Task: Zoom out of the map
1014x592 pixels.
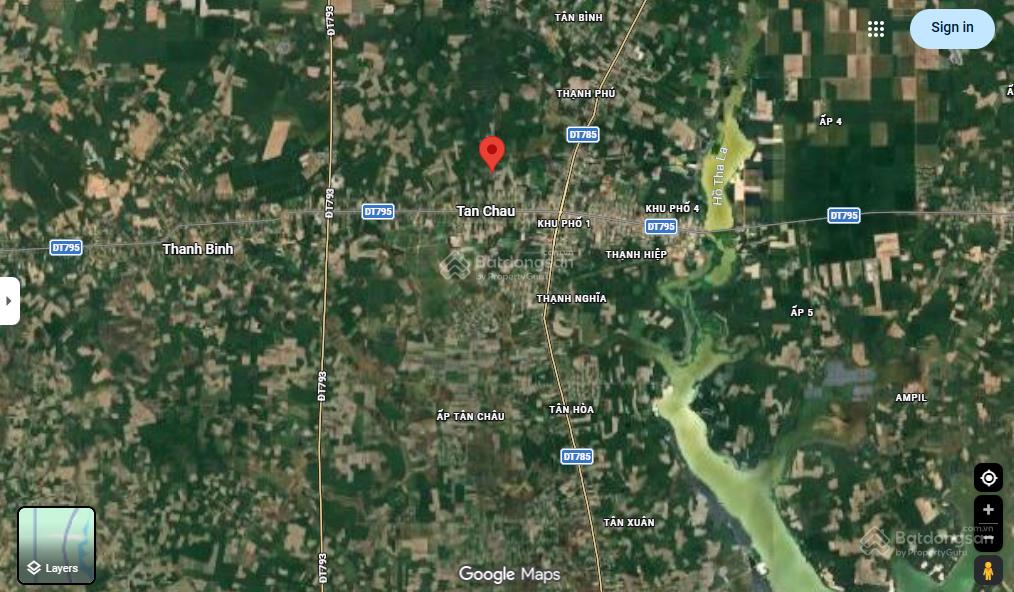Action: (988, 539)
